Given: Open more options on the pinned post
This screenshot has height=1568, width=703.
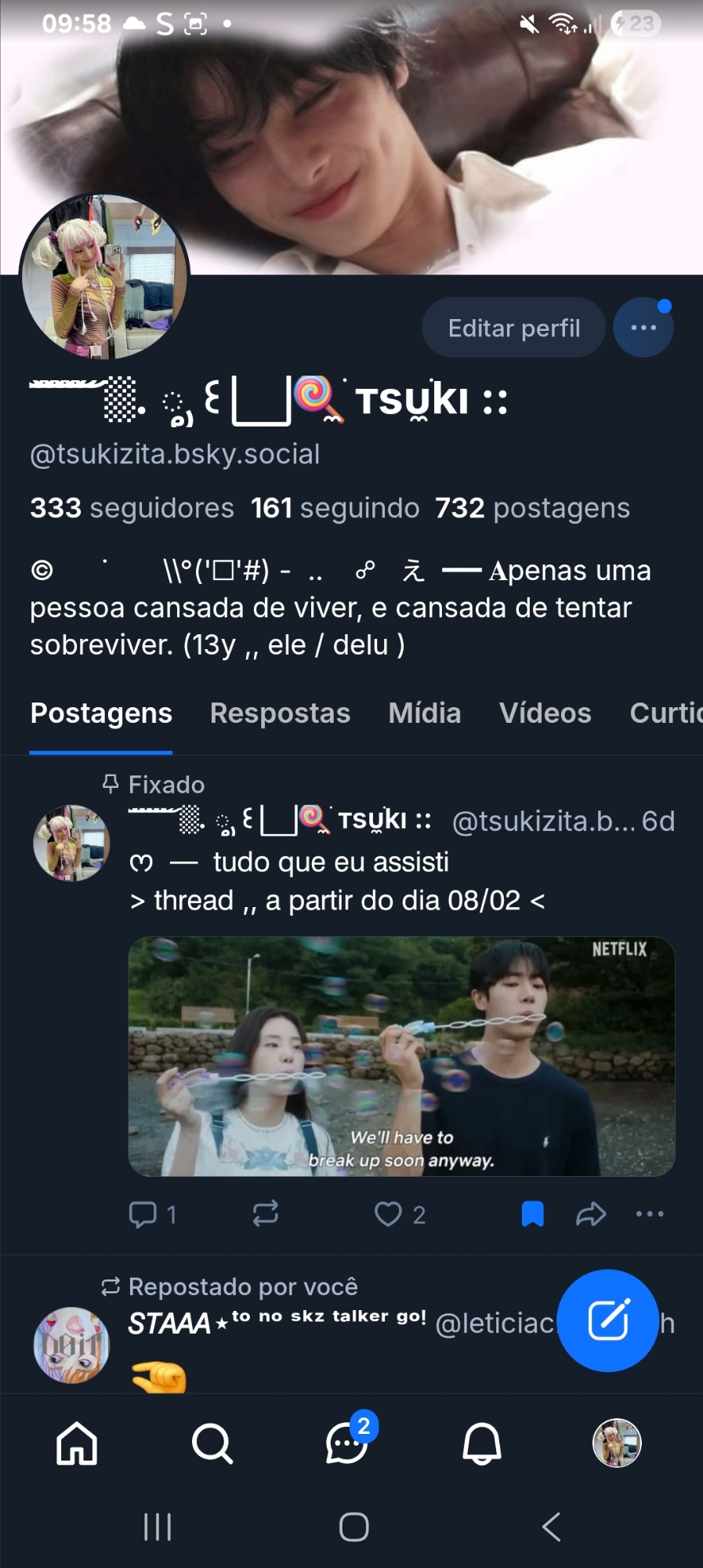Looking at the screenshot, I should click(x=650, y=1214).
